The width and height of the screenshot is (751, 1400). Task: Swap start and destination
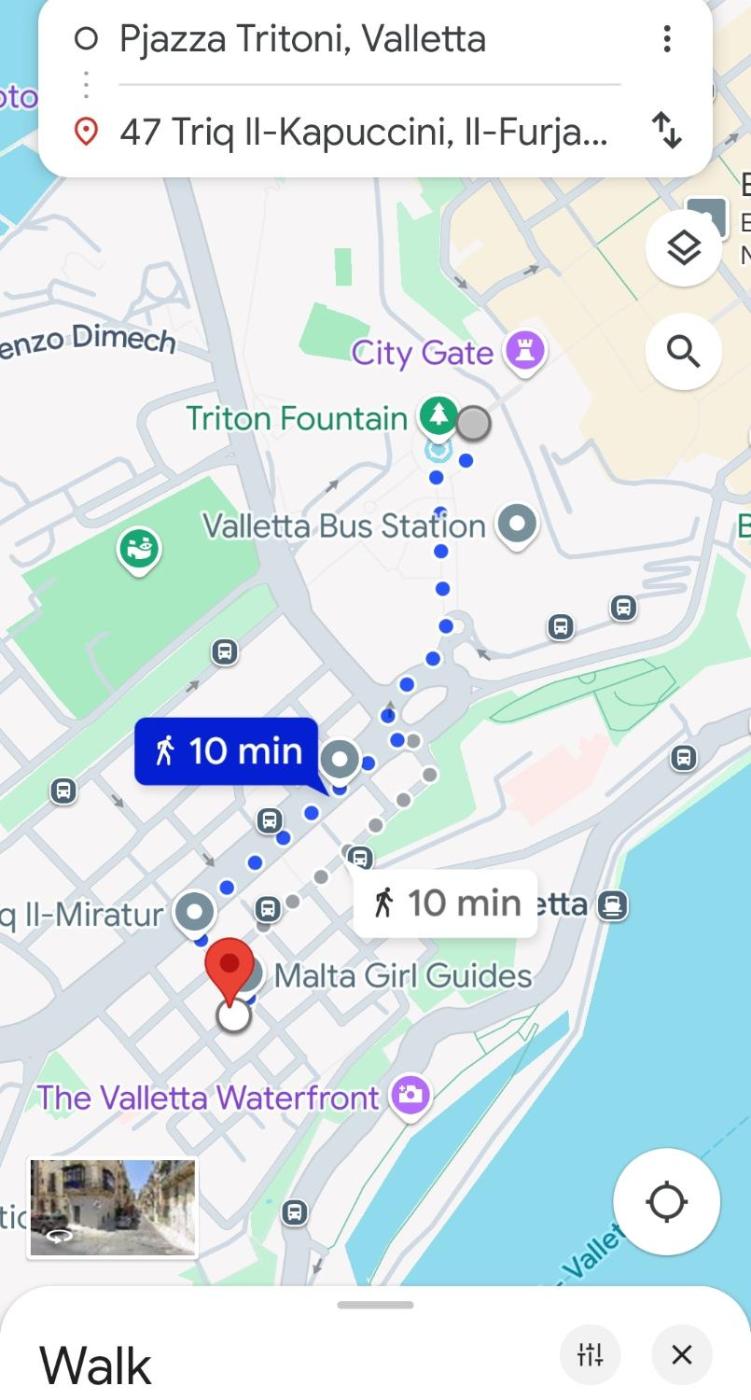point(667,131)
